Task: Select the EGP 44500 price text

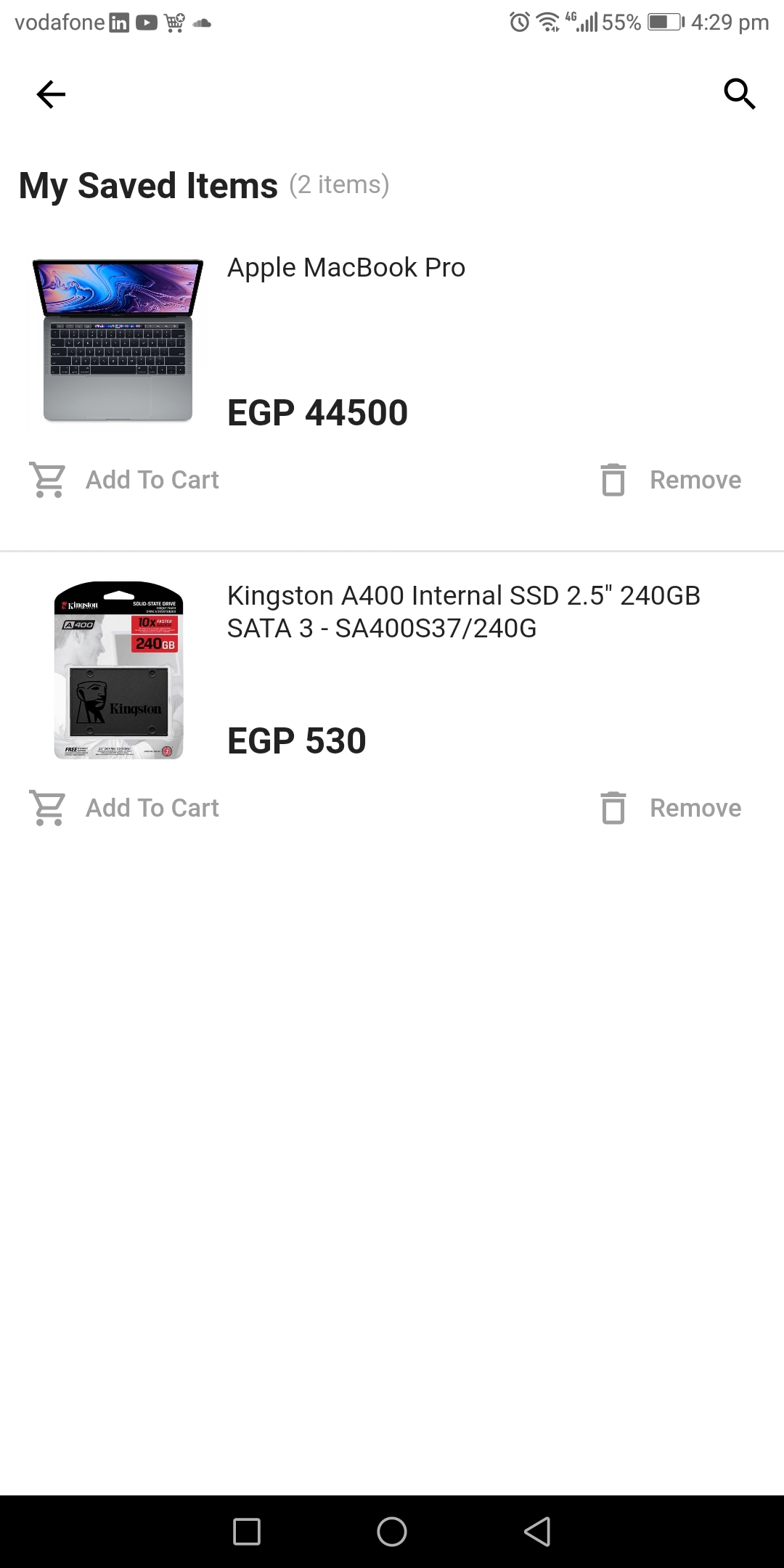Action: [317, 412]
